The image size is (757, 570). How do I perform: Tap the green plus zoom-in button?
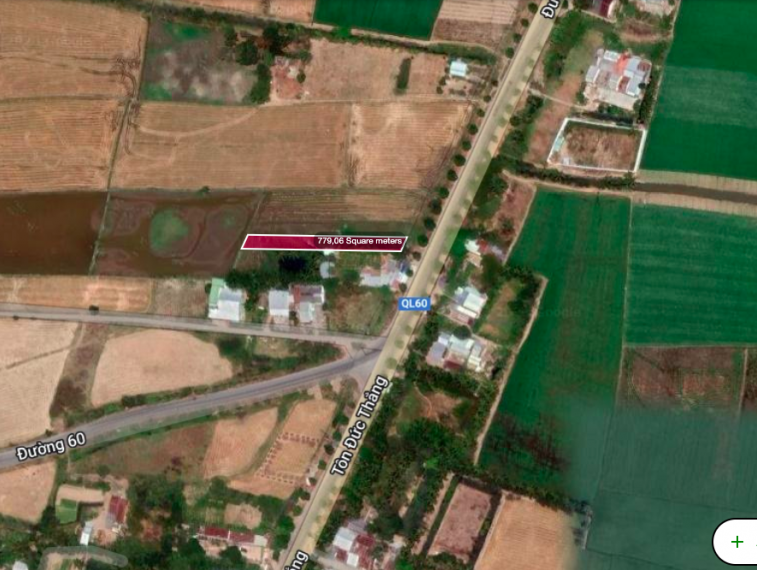pyautogui.click(x=737, y=542)
